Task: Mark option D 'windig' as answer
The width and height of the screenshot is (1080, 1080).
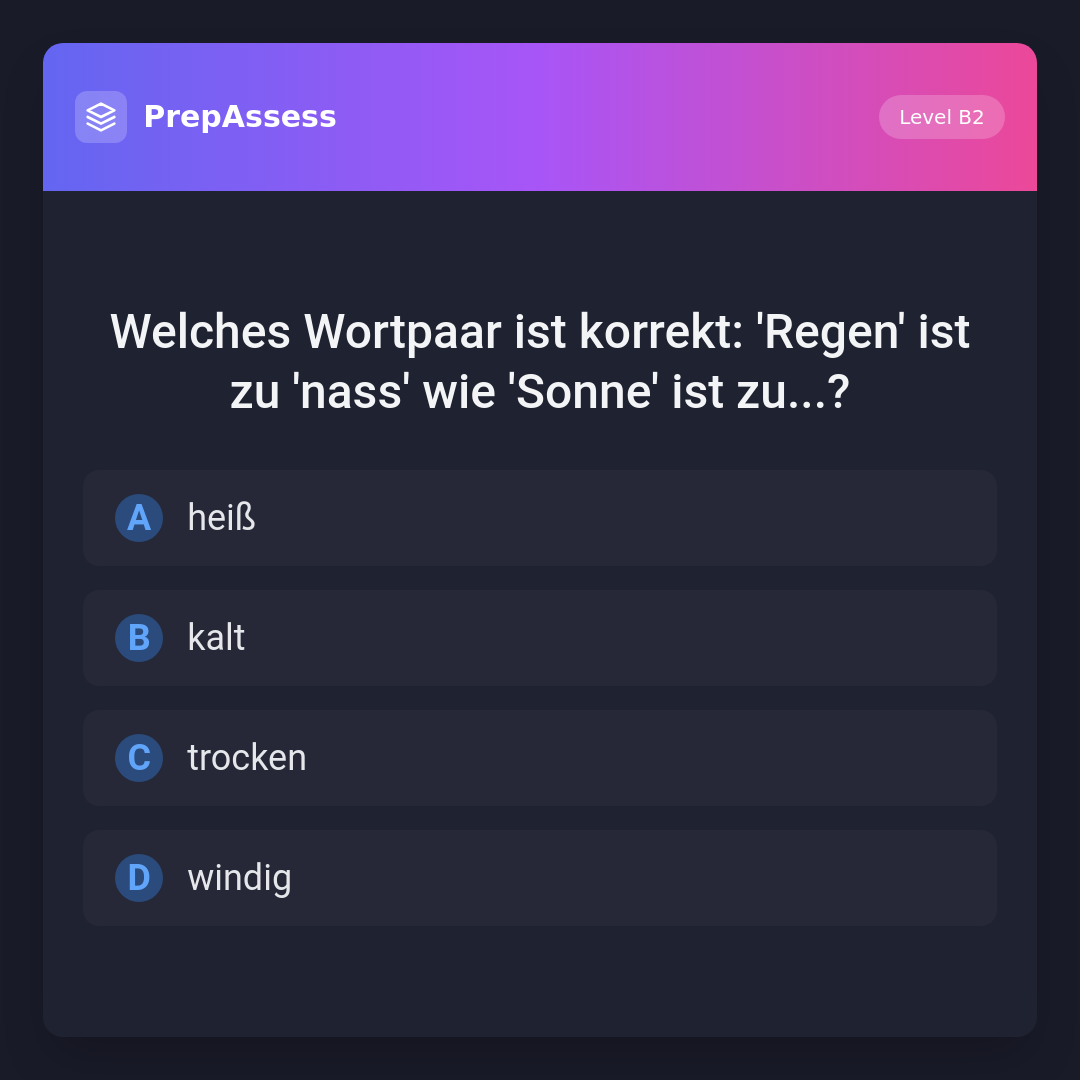Action: pos(540,878)
